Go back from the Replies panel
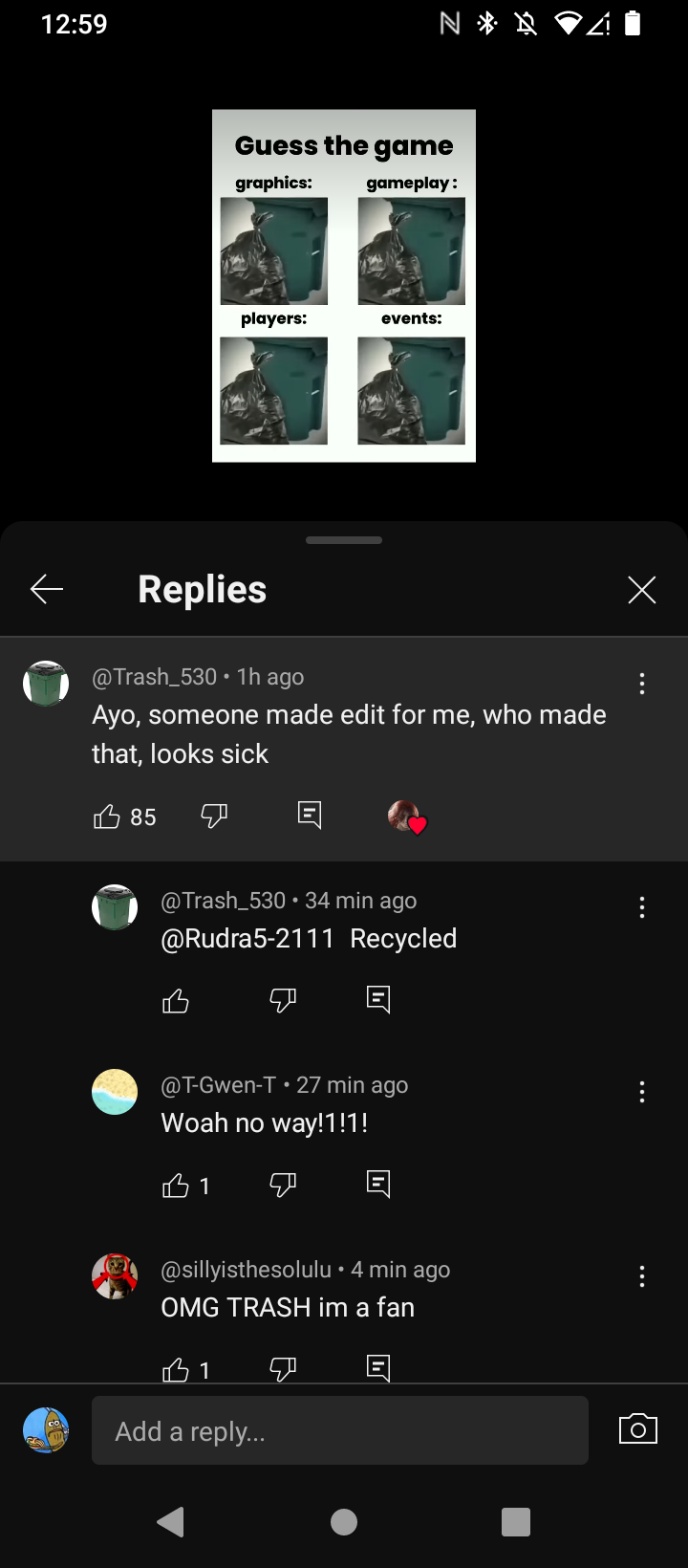The width and height of the screenshot is (688, 1568). (x=47, y=589)
